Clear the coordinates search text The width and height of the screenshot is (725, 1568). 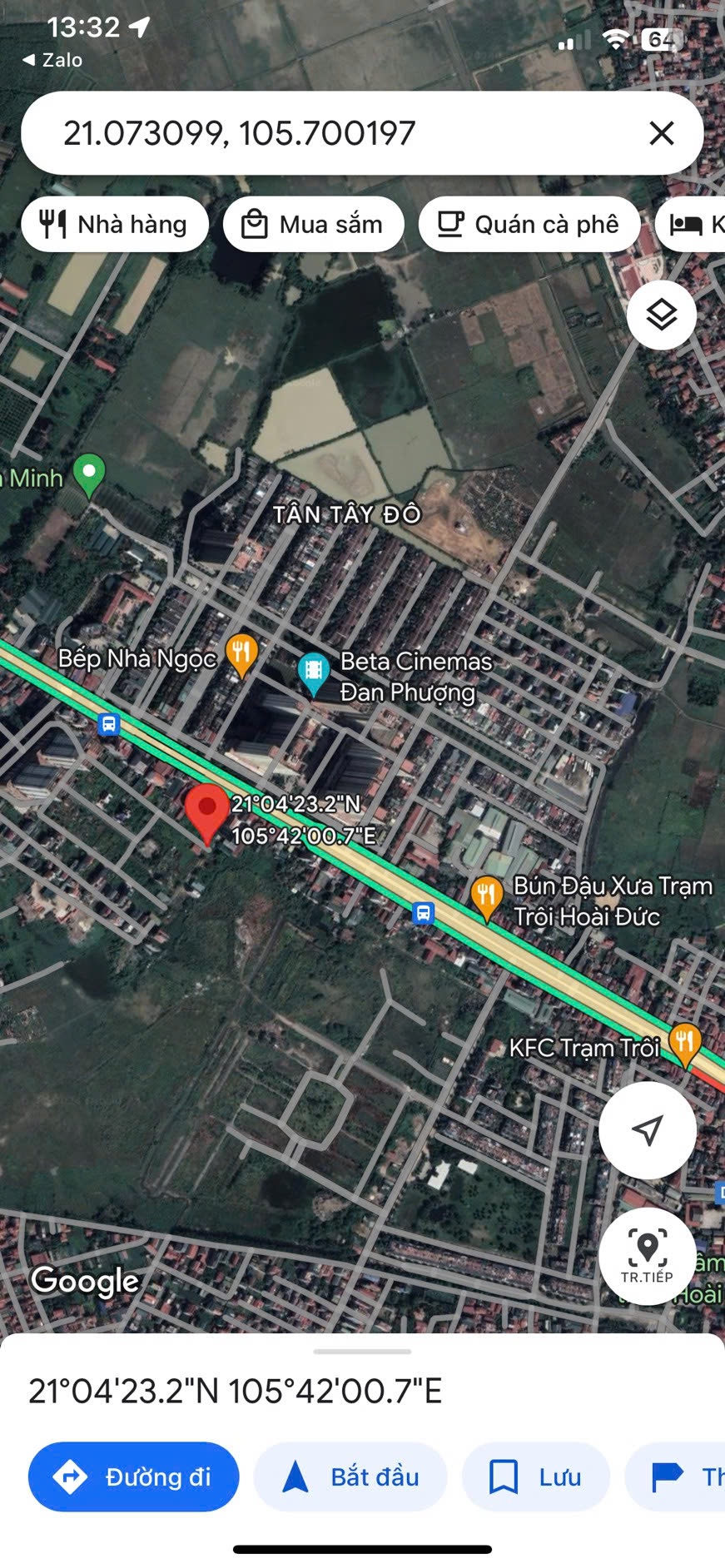661,133
